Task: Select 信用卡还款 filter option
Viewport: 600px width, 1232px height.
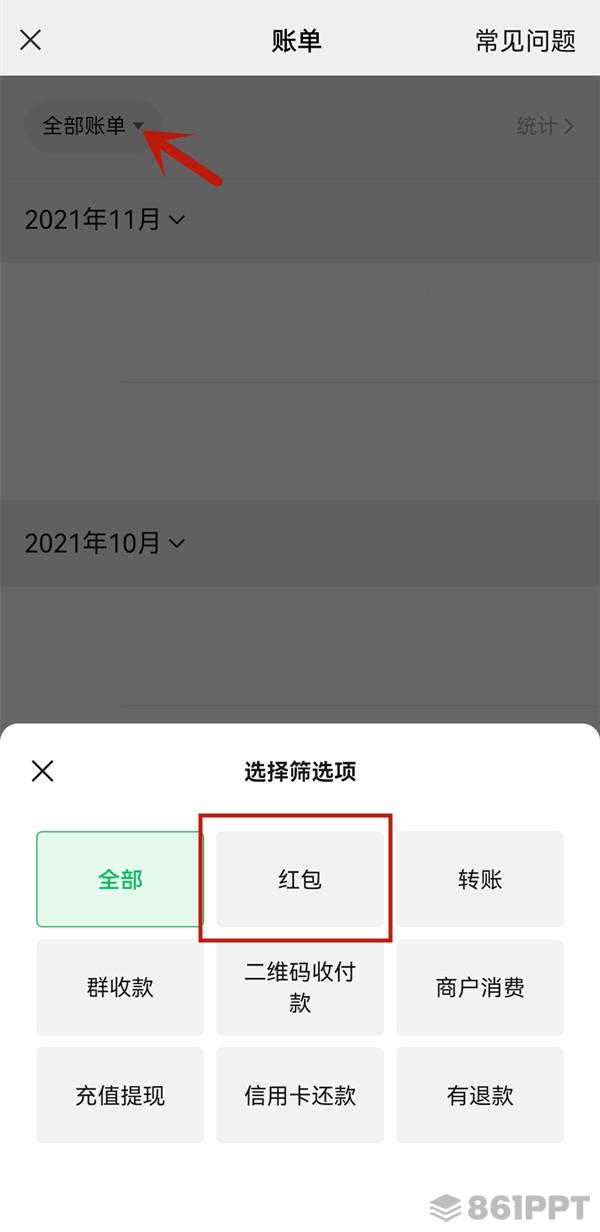Action: [300, 1095]
